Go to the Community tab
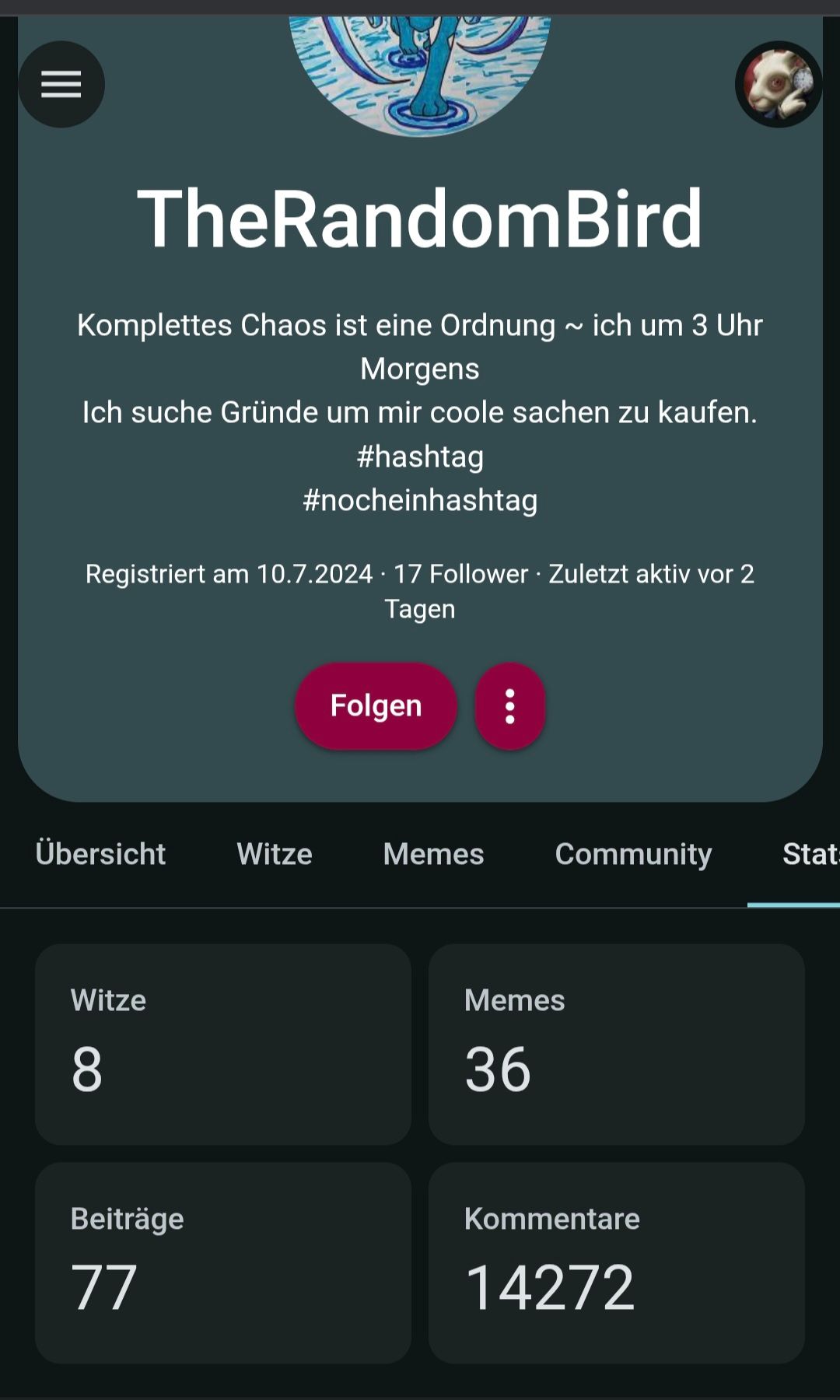Viewport: 840px width, 1400px height. click(x=633, y=854)
